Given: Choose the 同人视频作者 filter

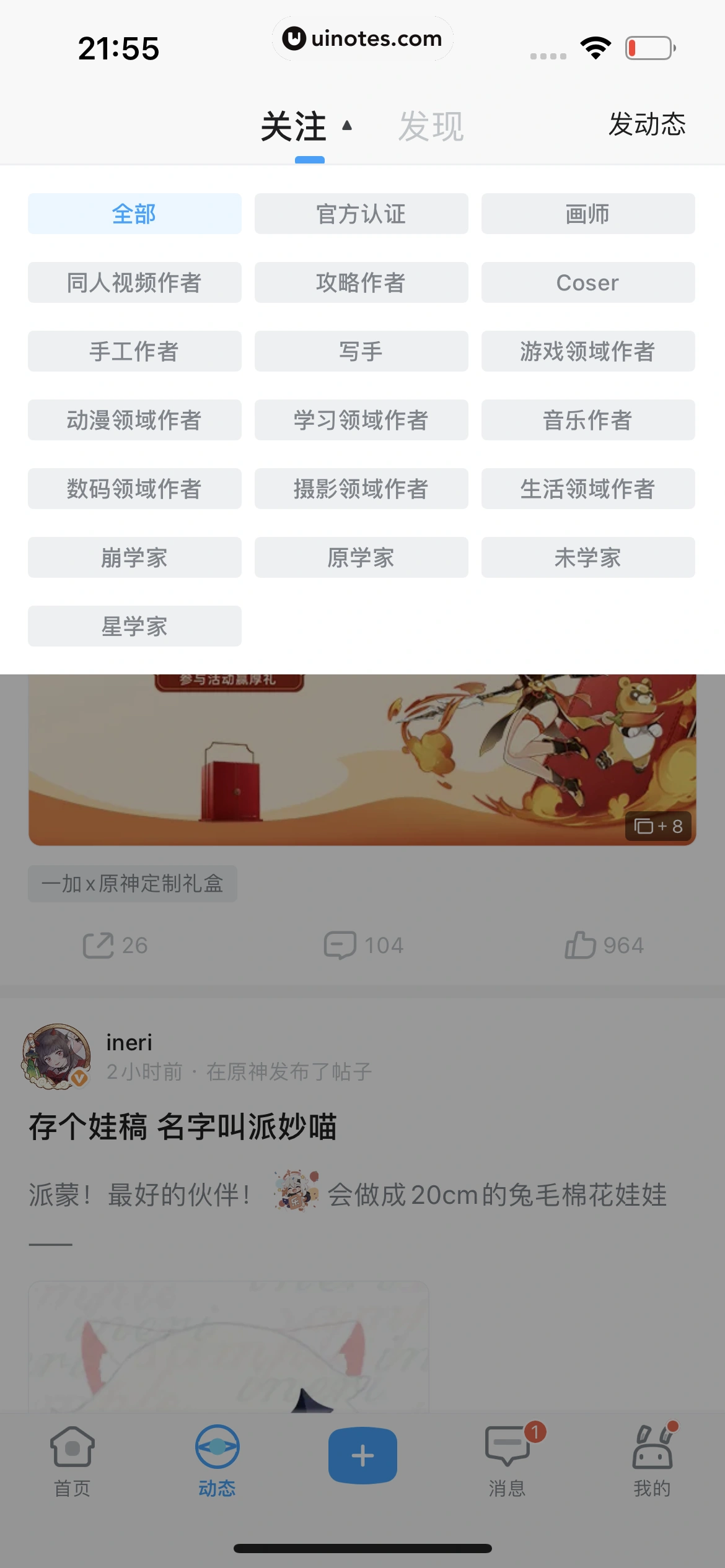Looking at the screenshot, I should point(134,282).
